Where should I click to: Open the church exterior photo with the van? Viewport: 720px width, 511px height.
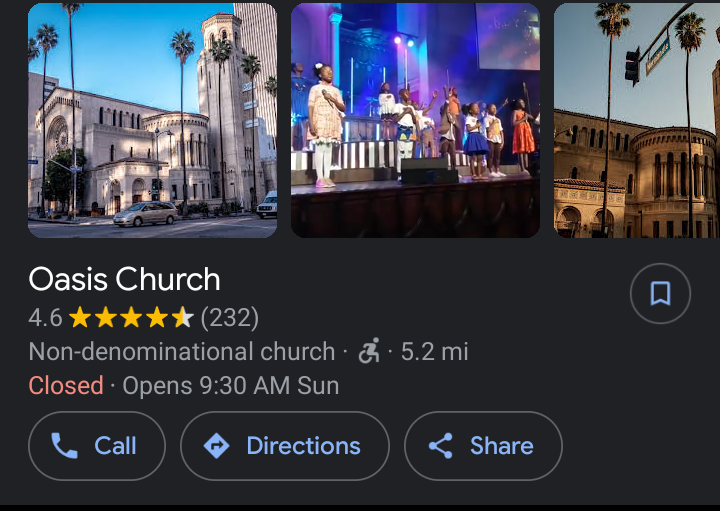[x=152, y=120]
